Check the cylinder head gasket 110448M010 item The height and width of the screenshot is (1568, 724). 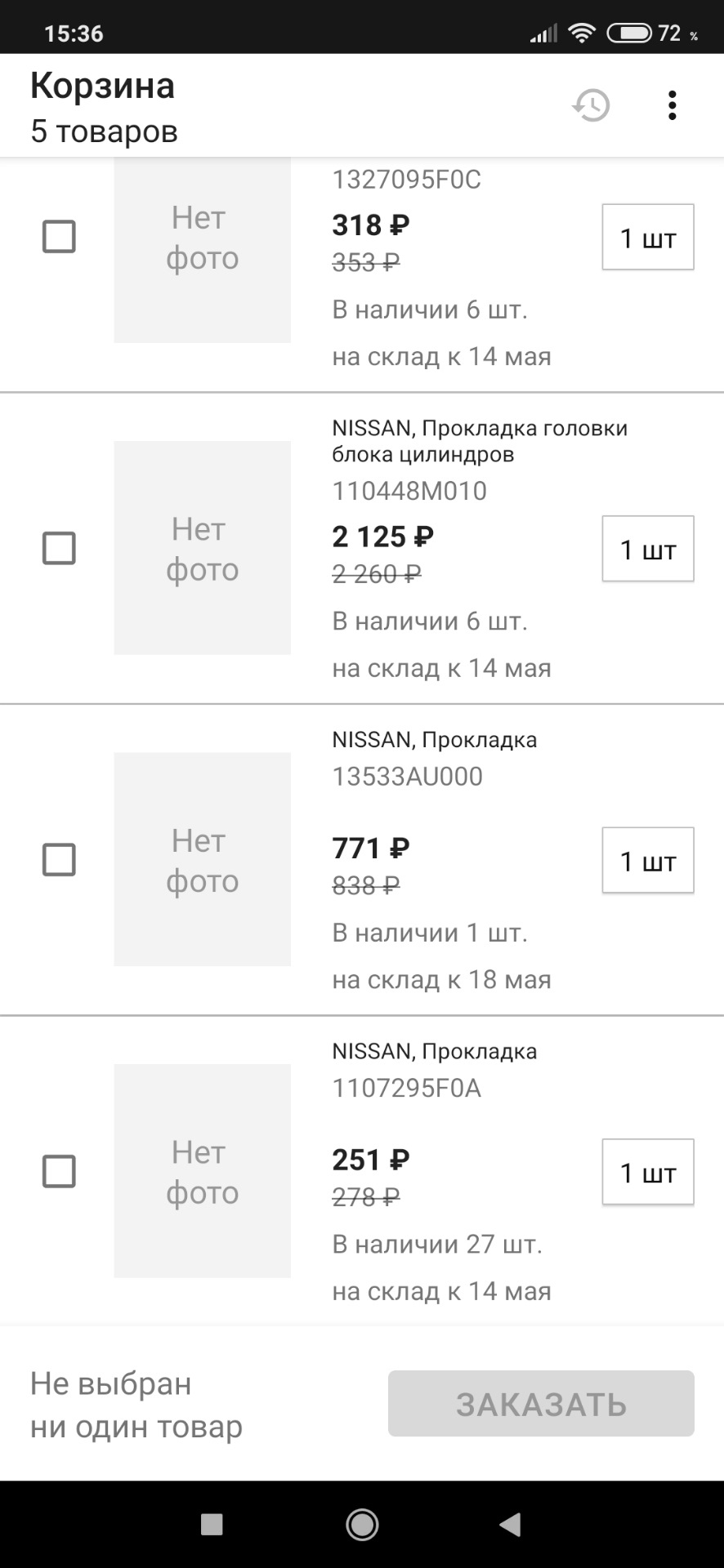pyautogui.click(x=59, y=549)
